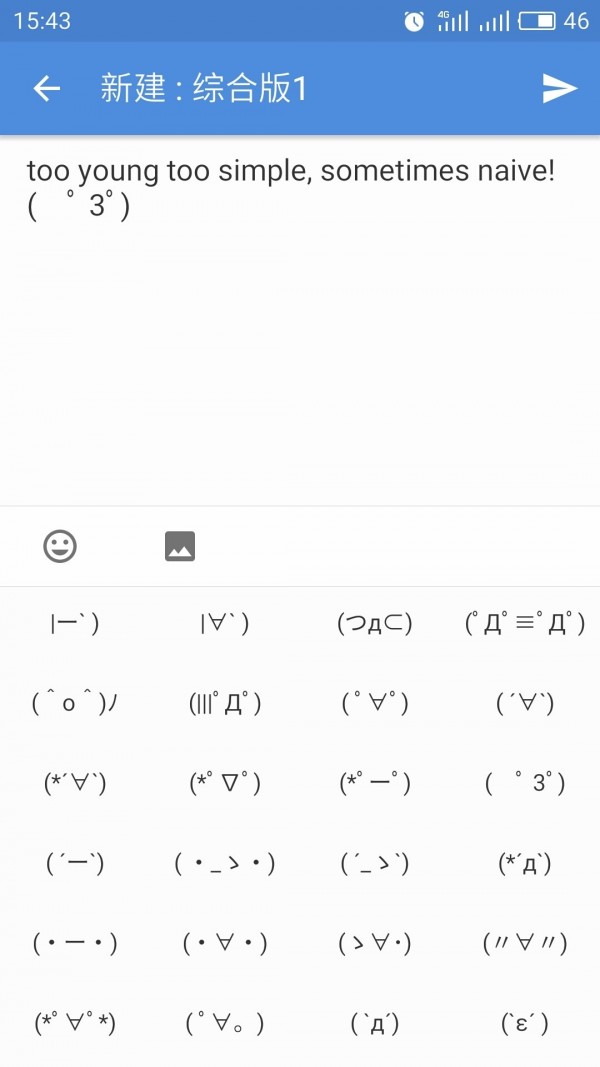Open the image picker icon
600x1067 pixels.
point(180,546)
